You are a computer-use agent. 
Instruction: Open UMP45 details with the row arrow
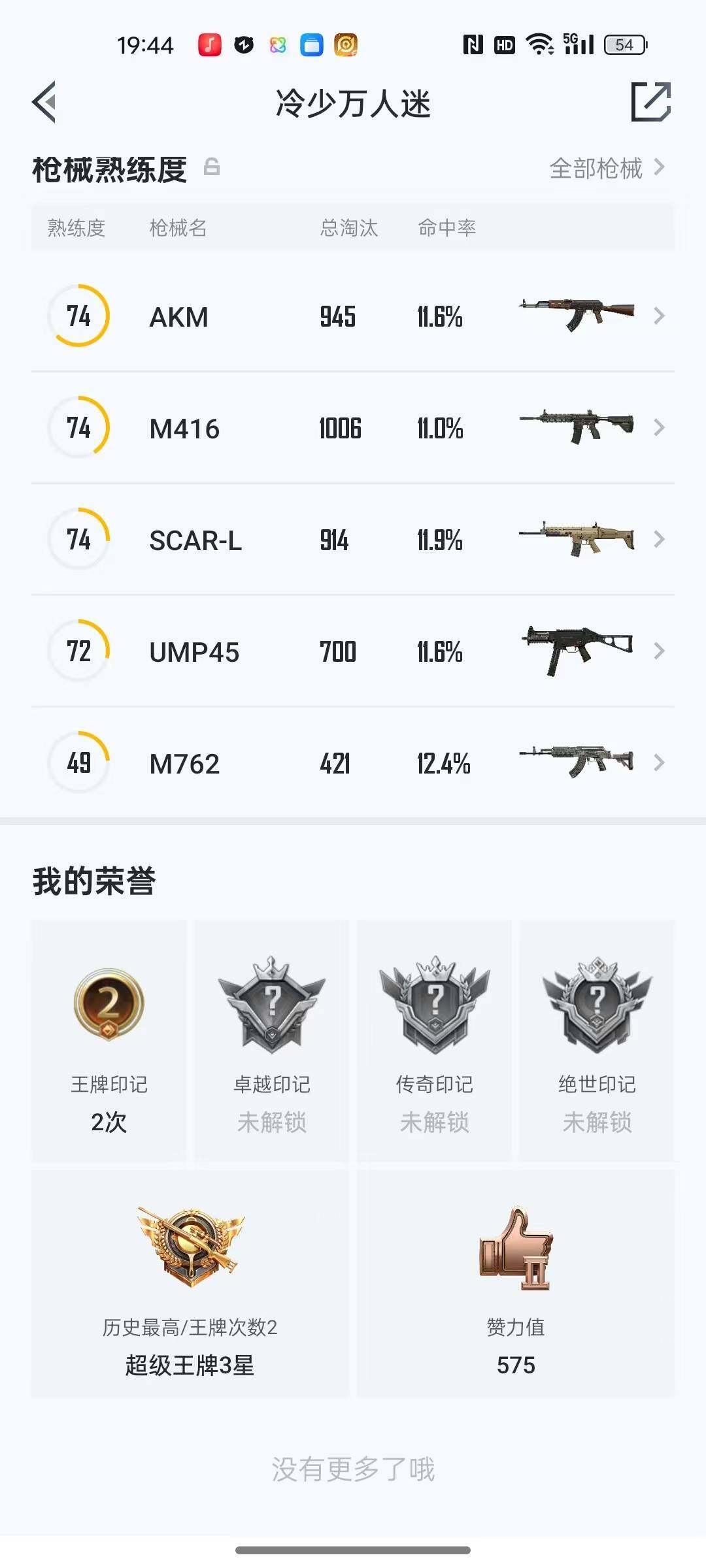[660, 651]
